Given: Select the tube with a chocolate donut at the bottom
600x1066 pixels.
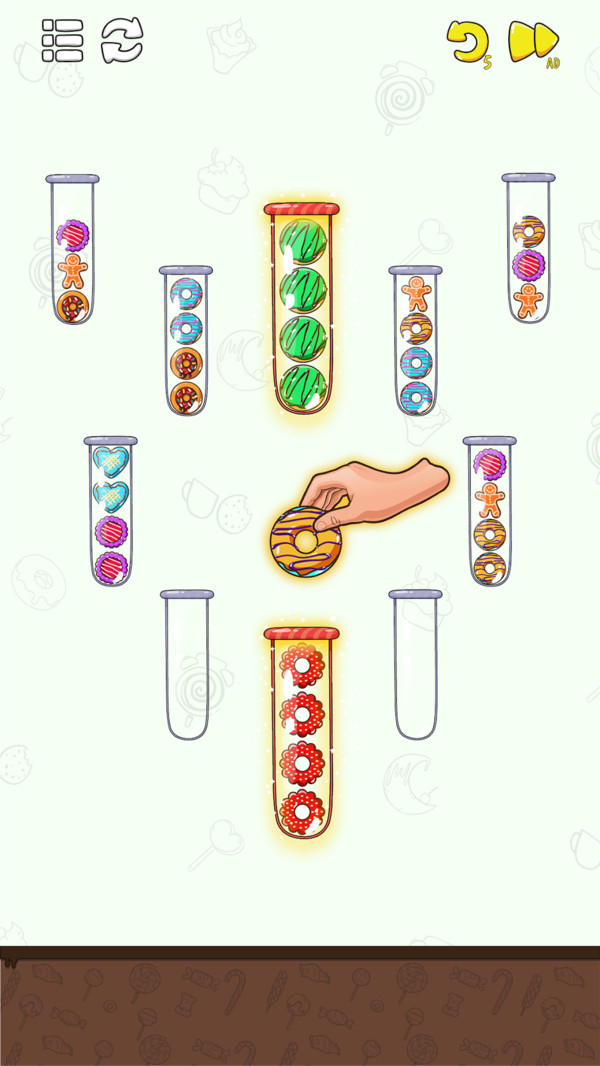Looking at the screenshot, I should [x=73, y=251].
